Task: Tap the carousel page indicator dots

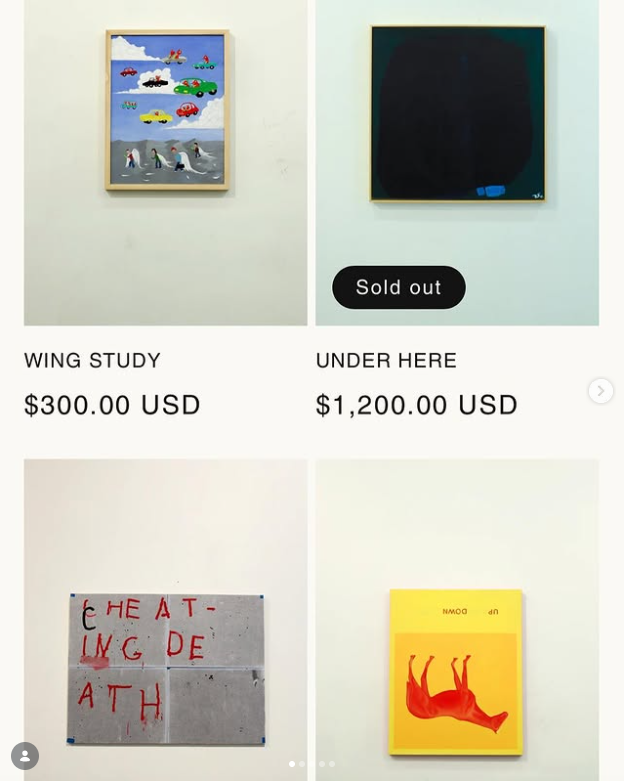Action: tap(312, 764)
